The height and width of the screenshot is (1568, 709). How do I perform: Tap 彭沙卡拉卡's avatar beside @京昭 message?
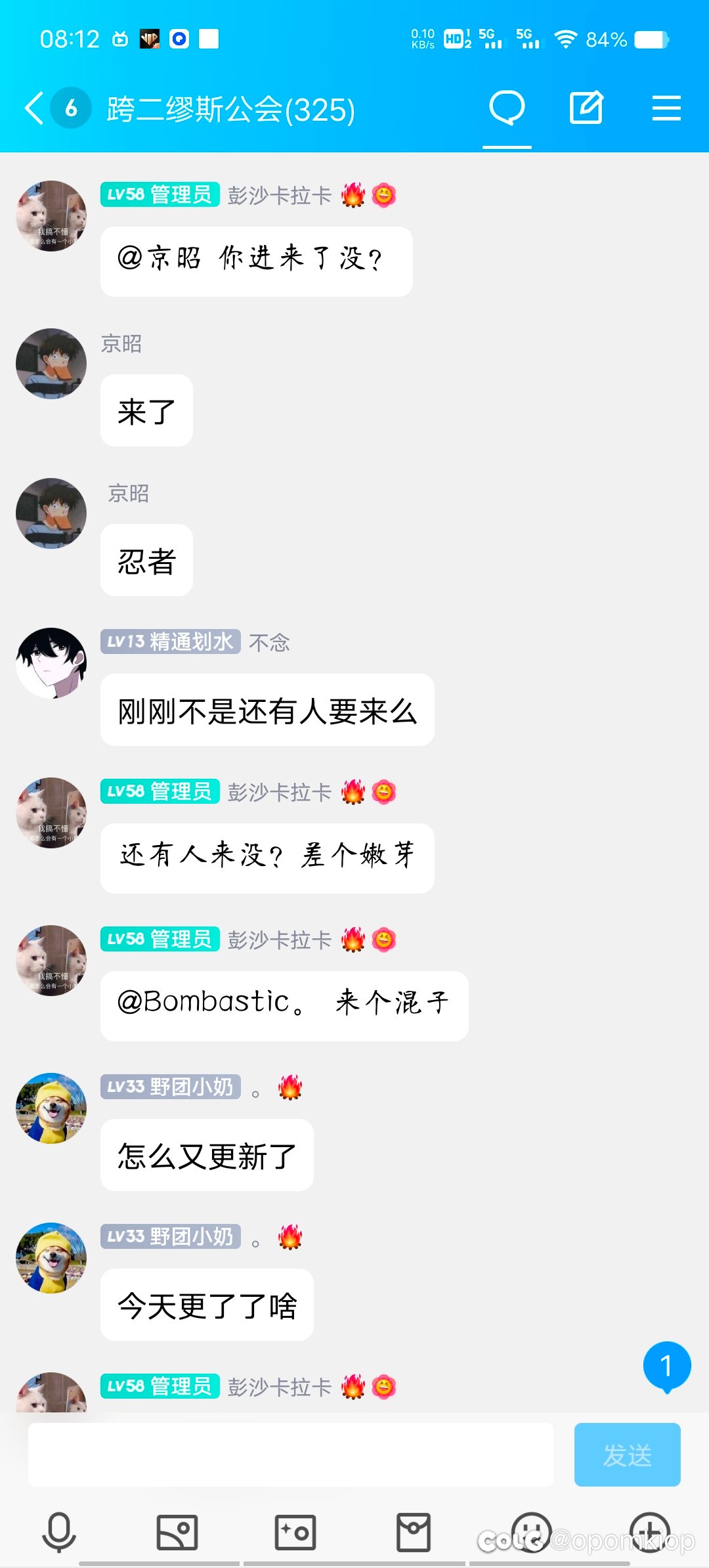(x=51, y=216)
